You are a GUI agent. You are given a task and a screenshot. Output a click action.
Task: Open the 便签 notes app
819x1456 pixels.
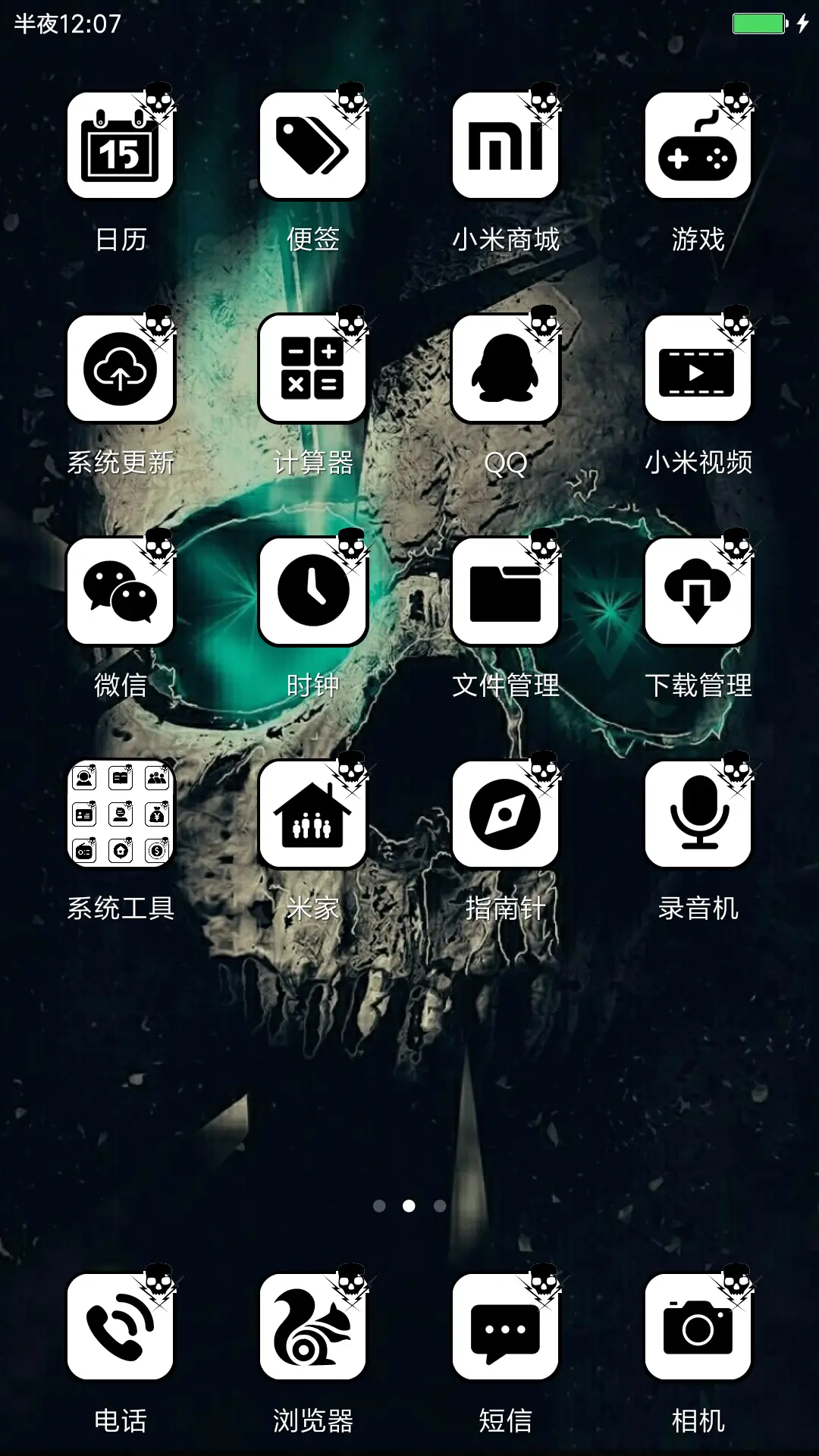pyautogui.click(x=313, y=146)
